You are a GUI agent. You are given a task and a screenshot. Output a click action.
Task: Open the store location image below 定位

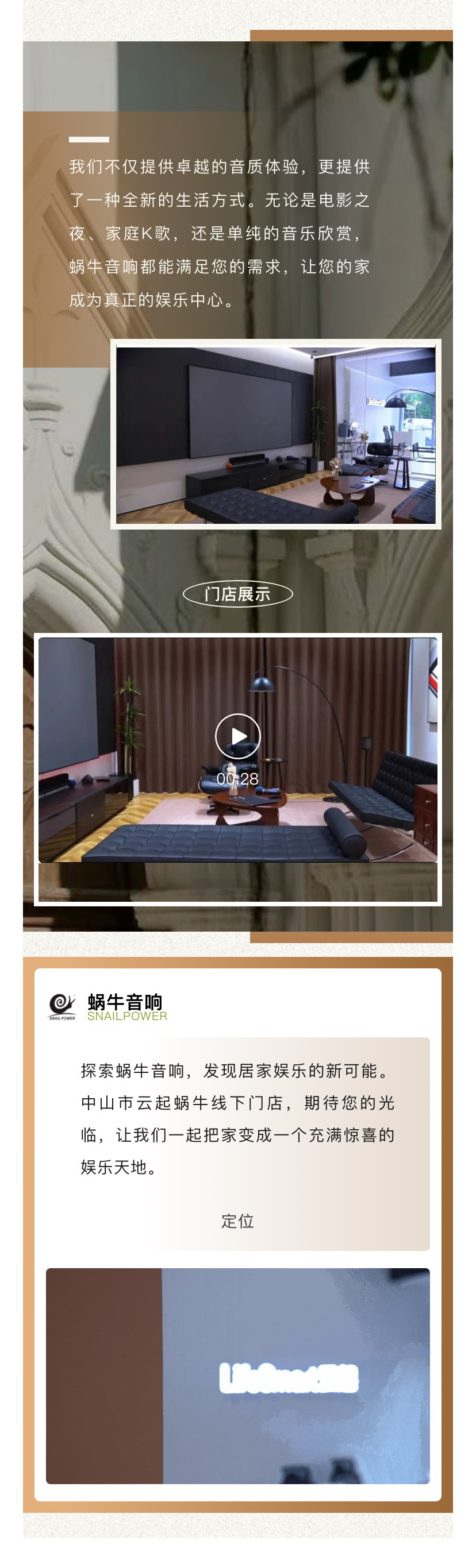237,1375
